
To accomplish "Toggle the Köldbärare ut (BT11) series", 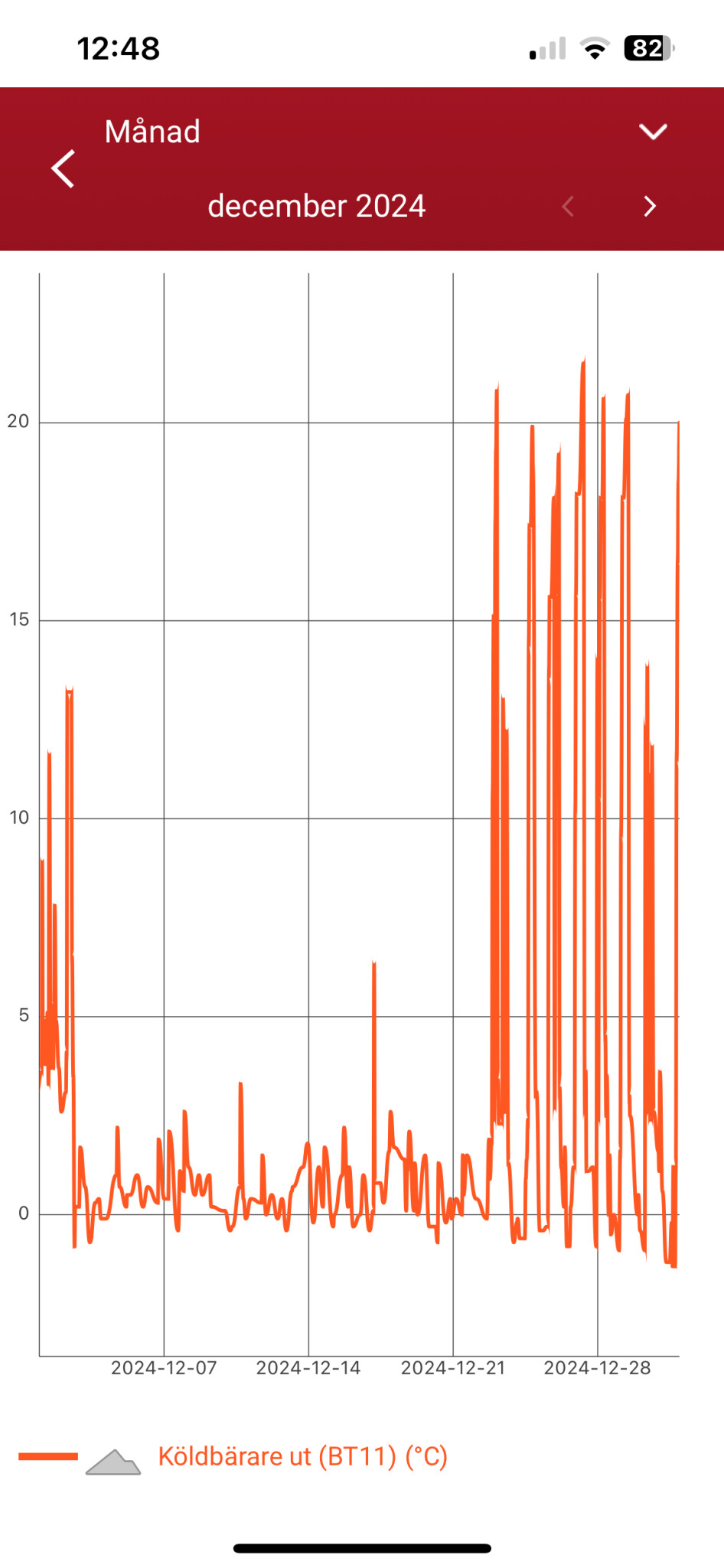I will (302, 1456).
